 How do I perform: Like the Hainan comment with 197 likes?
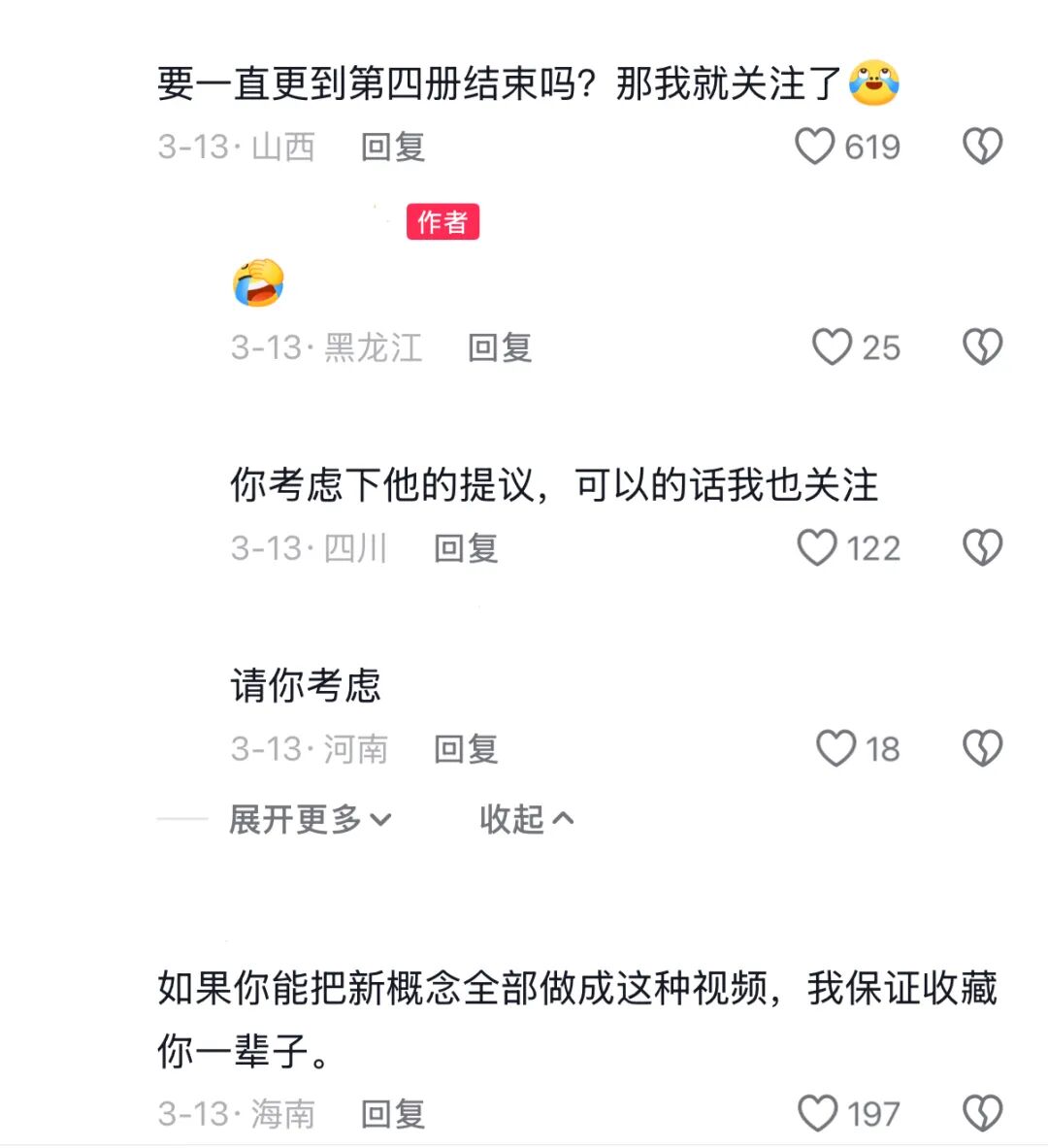point(817,1114)
